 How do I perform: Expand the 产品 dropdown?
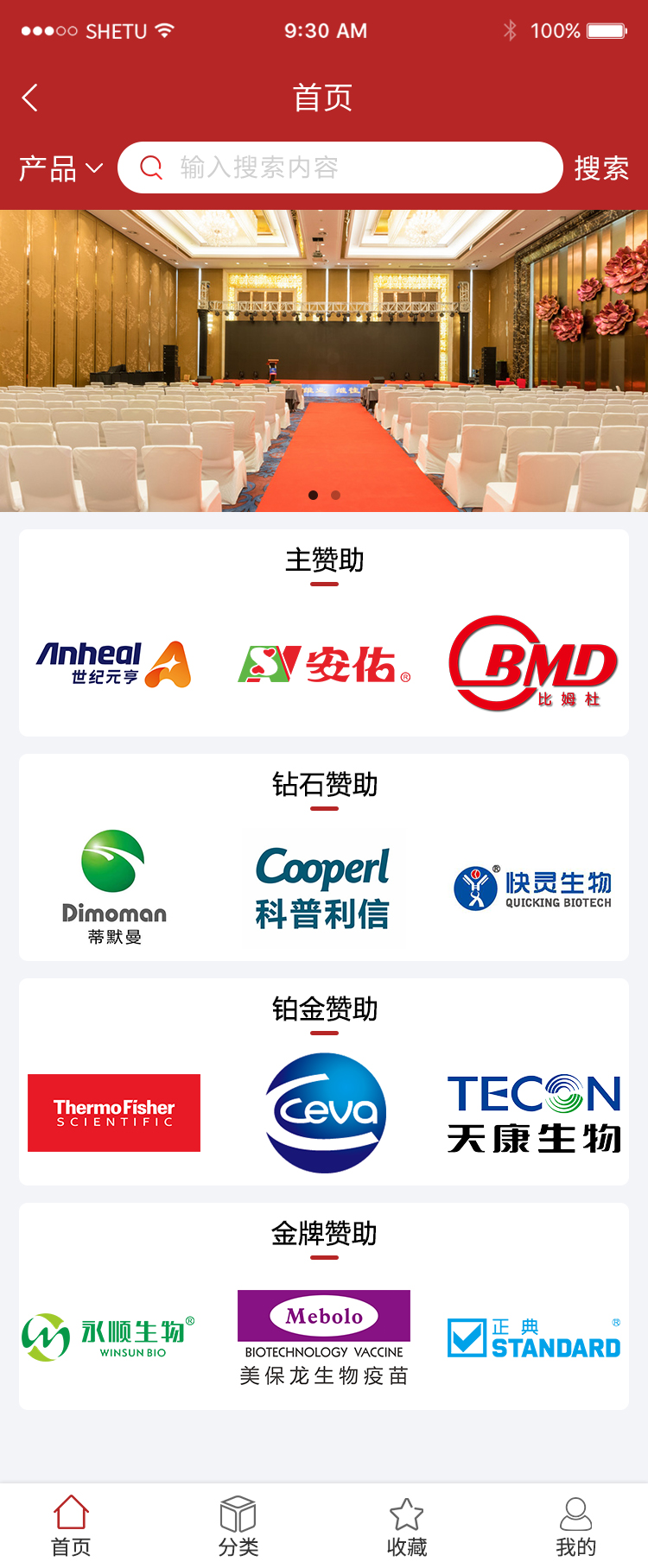[x=60, y=168]
